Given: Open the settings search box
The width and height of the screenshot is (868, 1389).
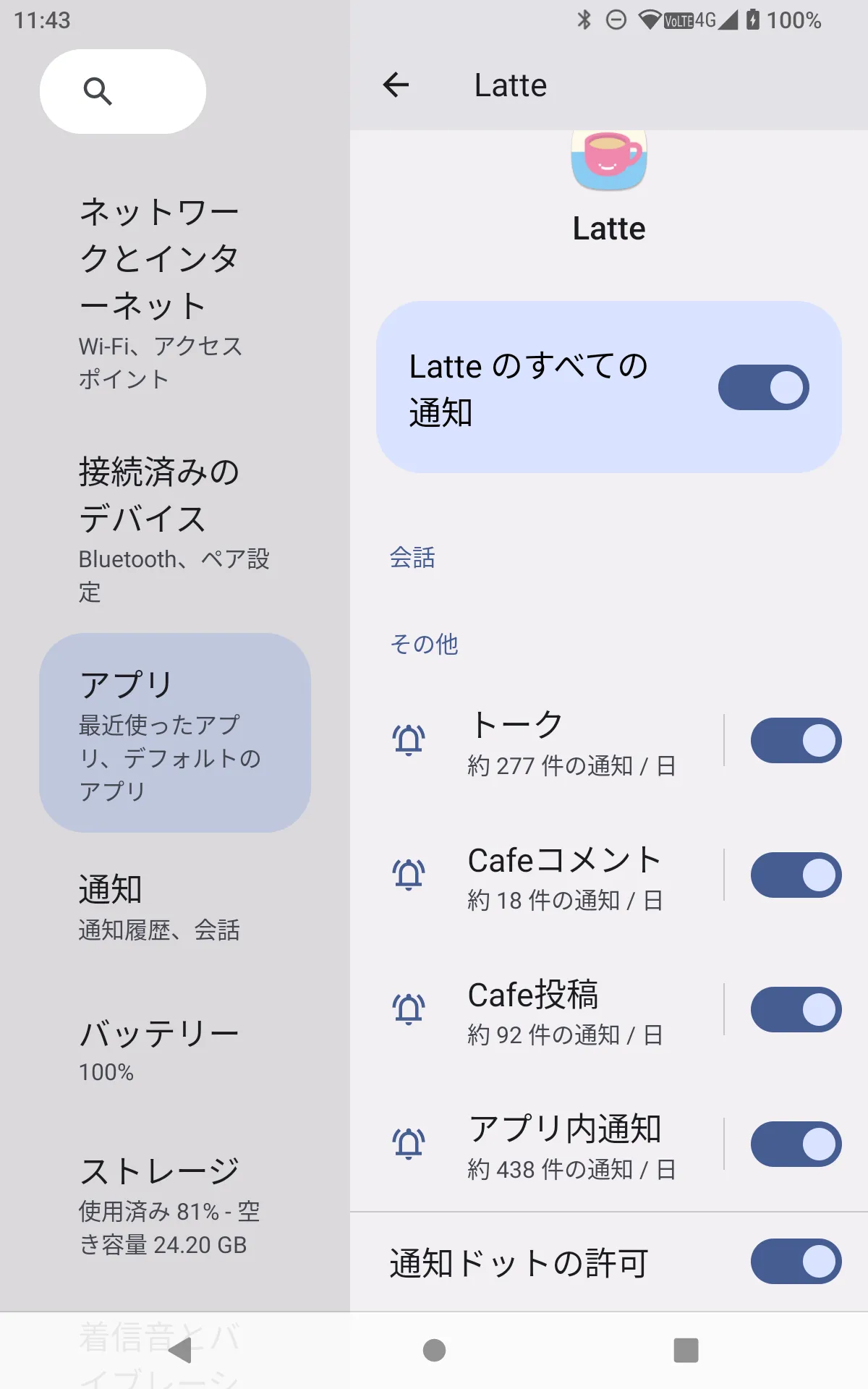Looking at the screenshot, I should coord(123,92).
